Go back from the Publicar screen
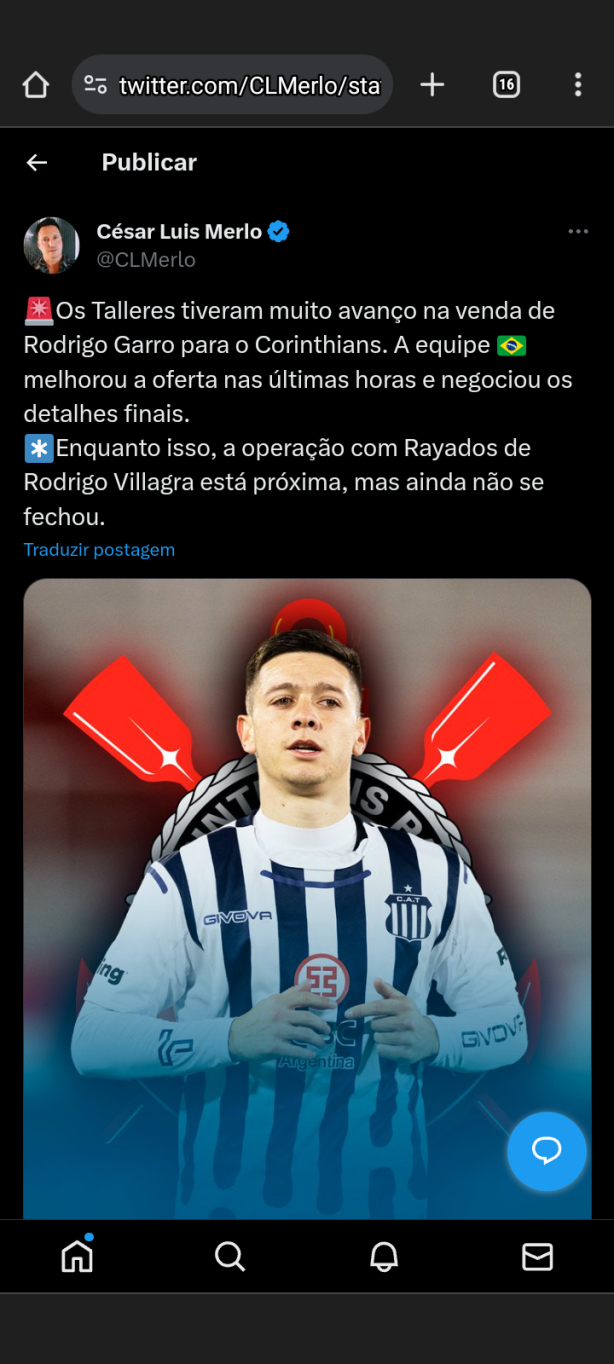The width and height of the screenshot is (614, 1364). pyautogui.click(x=37, y=163)
